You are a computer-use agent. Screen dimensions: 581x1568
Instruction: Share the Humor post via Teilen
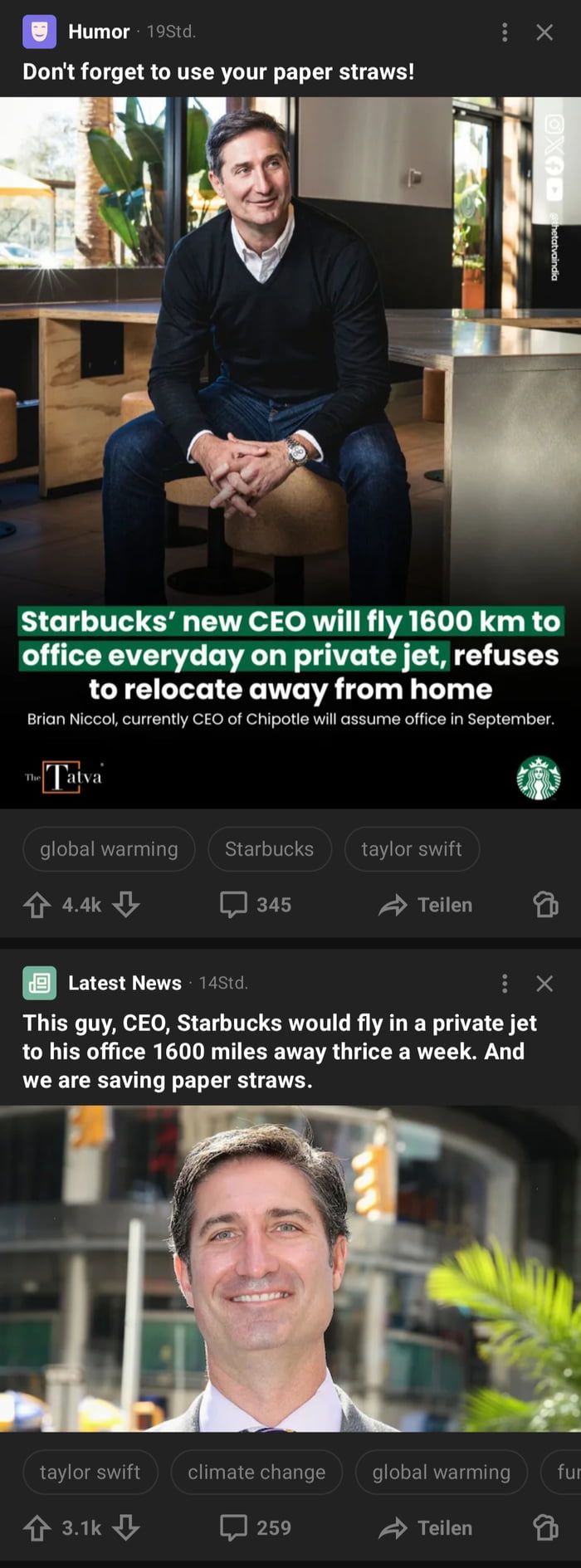(x=426, y=905)
